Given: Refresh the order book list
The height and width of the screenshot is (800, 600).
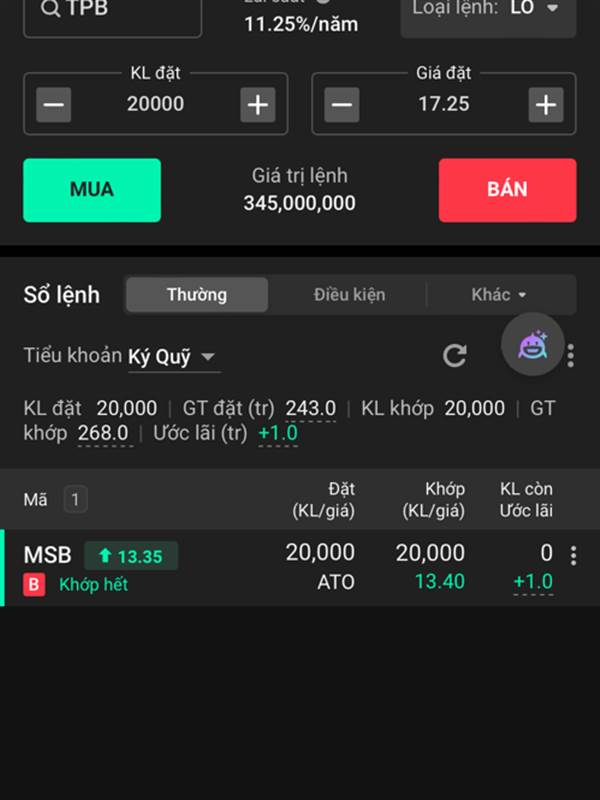Looking at the screenshot, I should [x=455, y=355].
